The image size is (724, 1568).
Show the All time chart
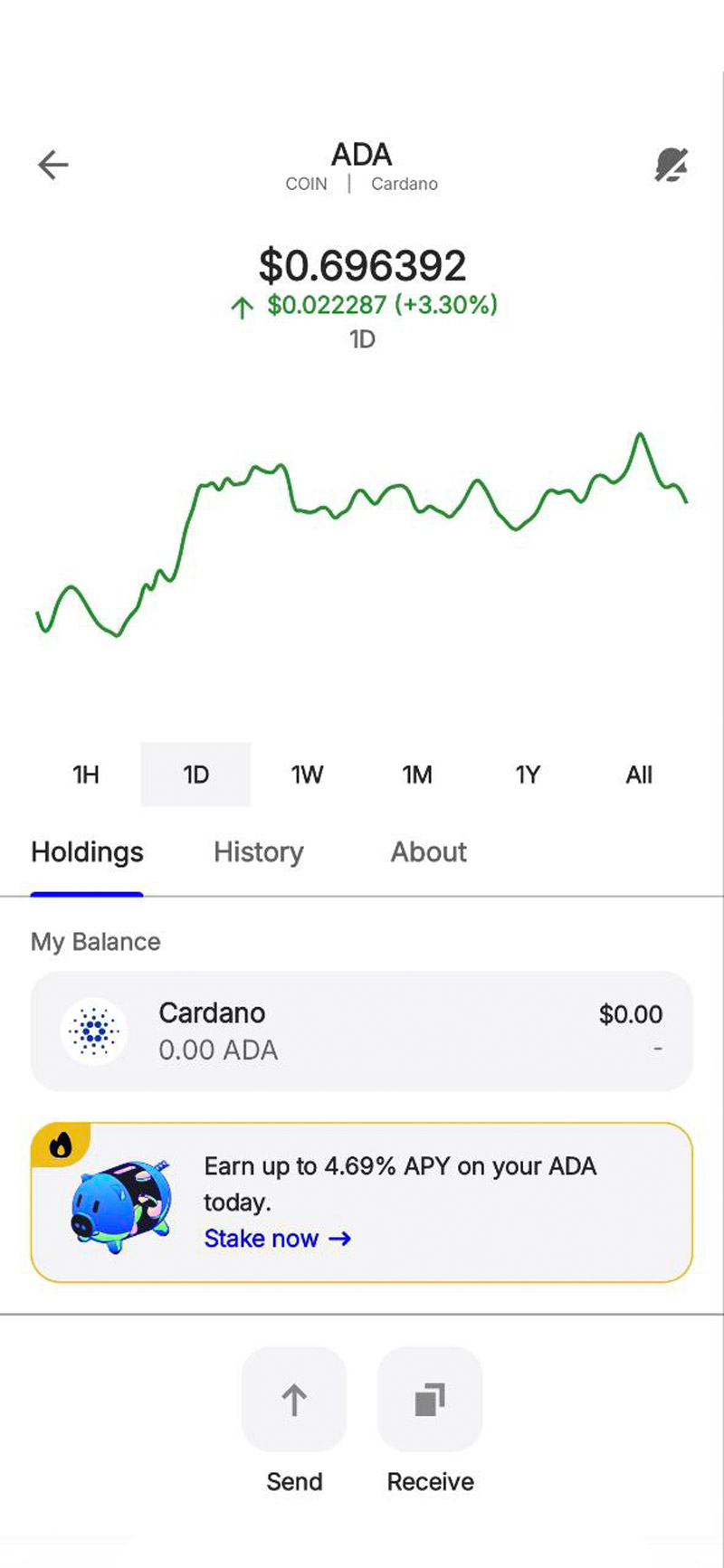tap(639, 774)
